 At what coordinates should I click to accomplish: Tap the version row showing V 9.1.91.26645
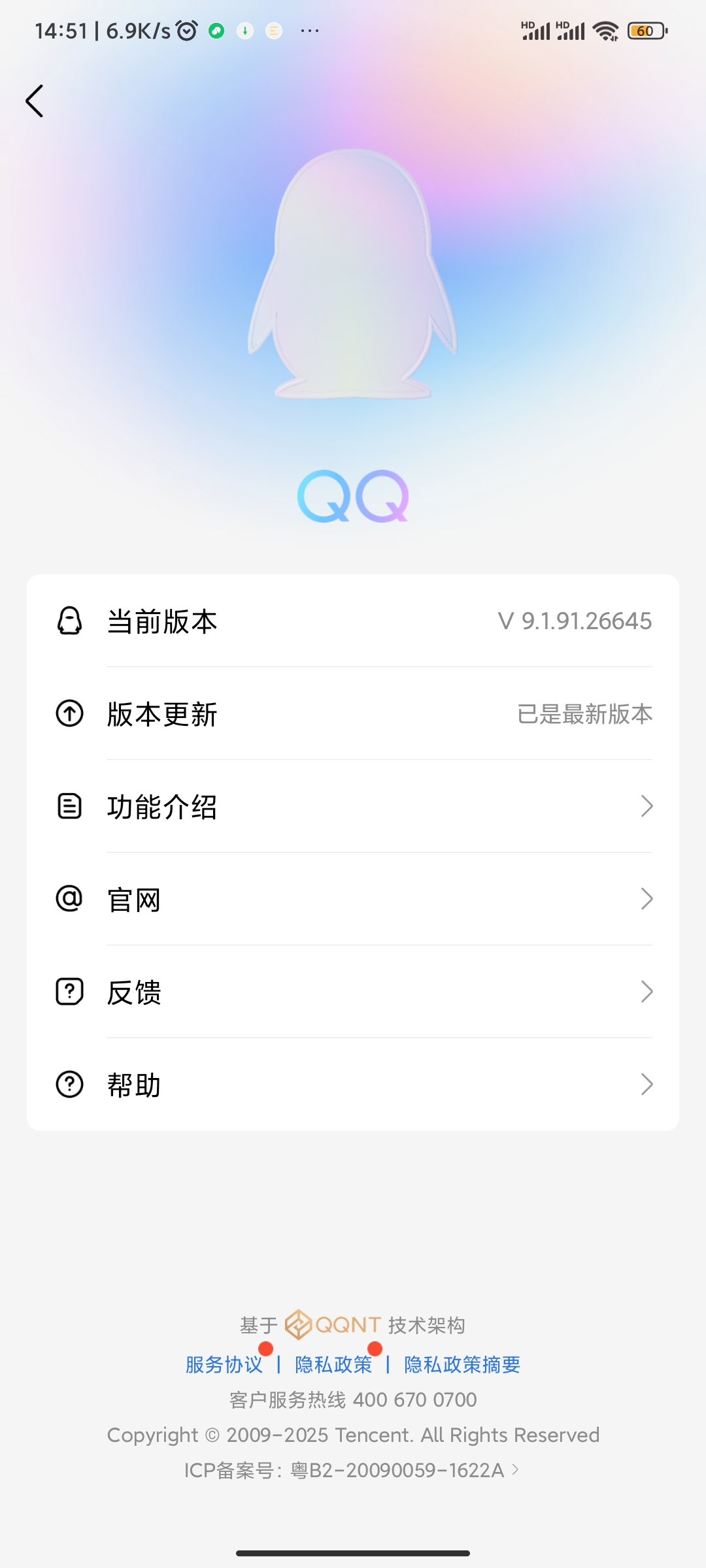click(353, 621)
